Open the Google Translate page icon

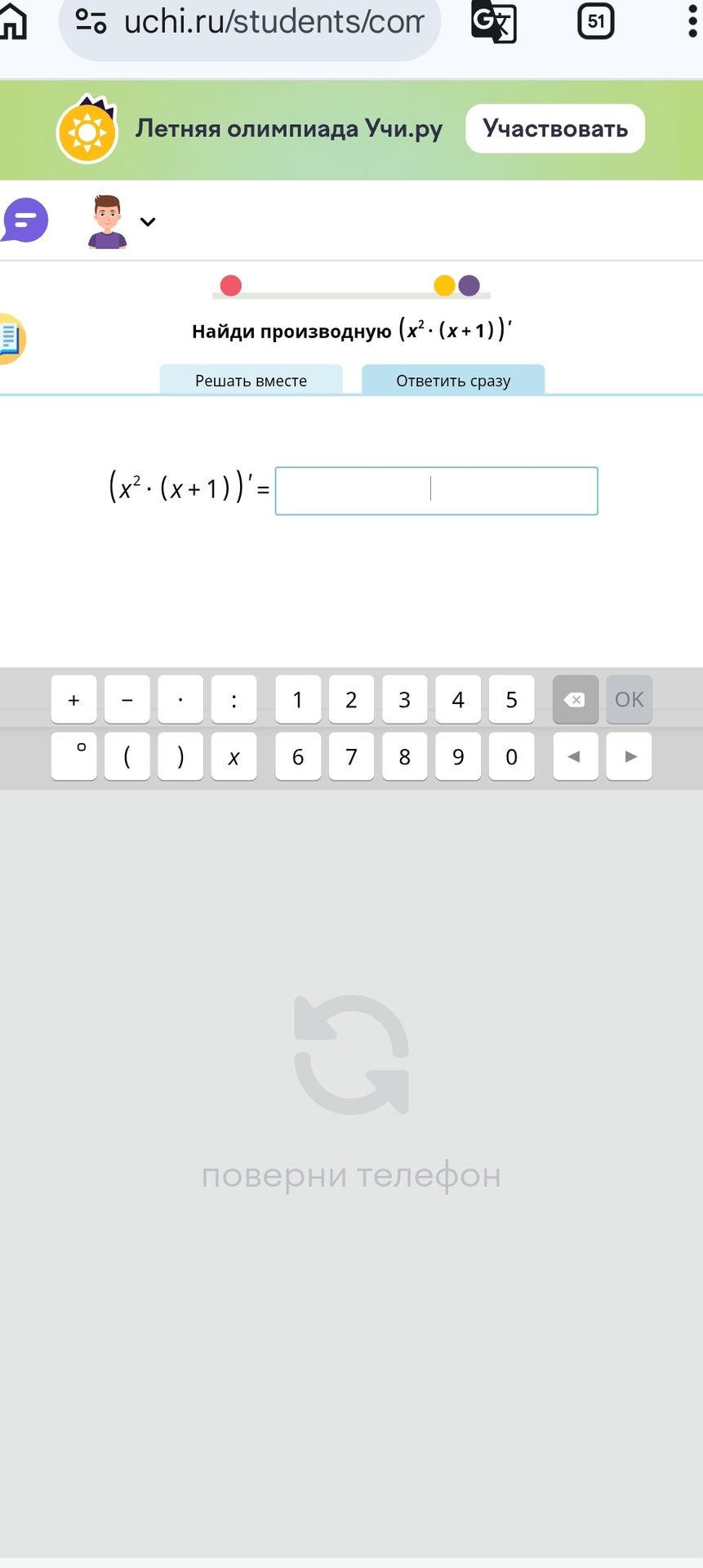[x=494, y=22]
